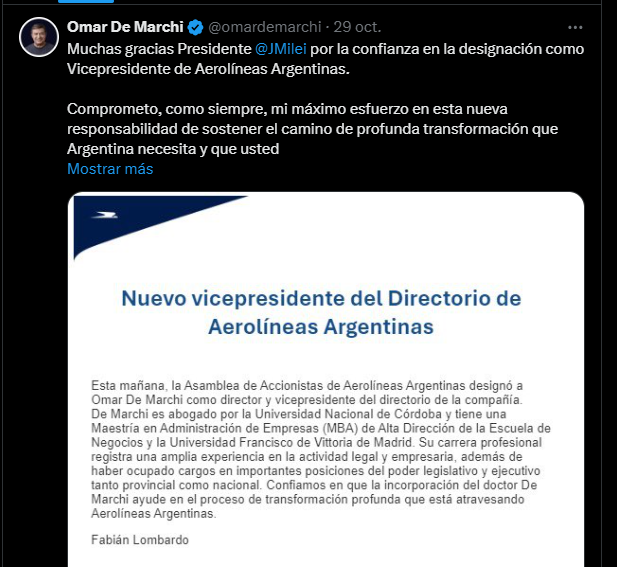Open the @JMilei mention link
The image size is (617, 567).
point(281,49)
